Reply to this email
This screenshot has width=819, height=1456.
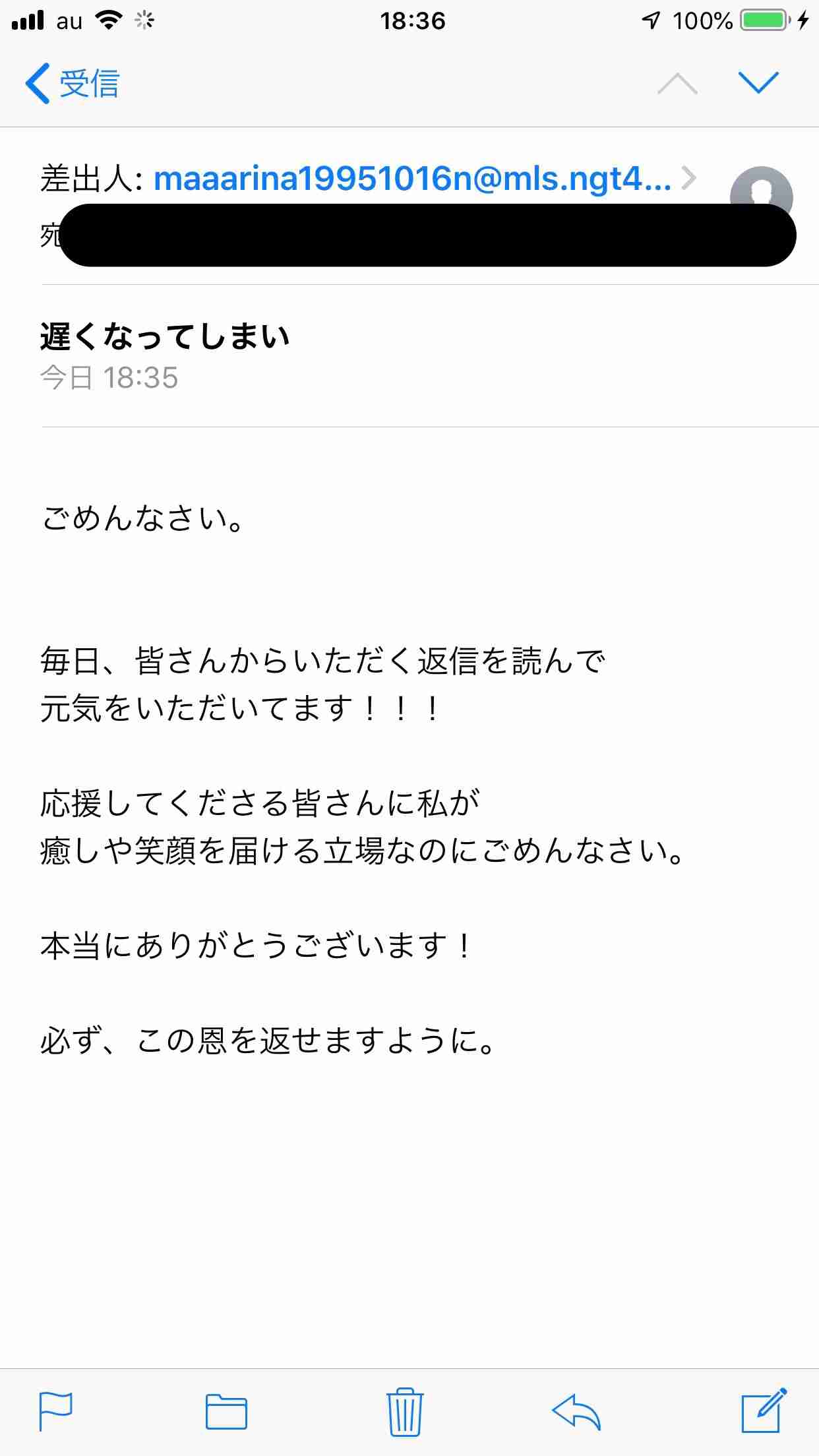coord(576,1412)
